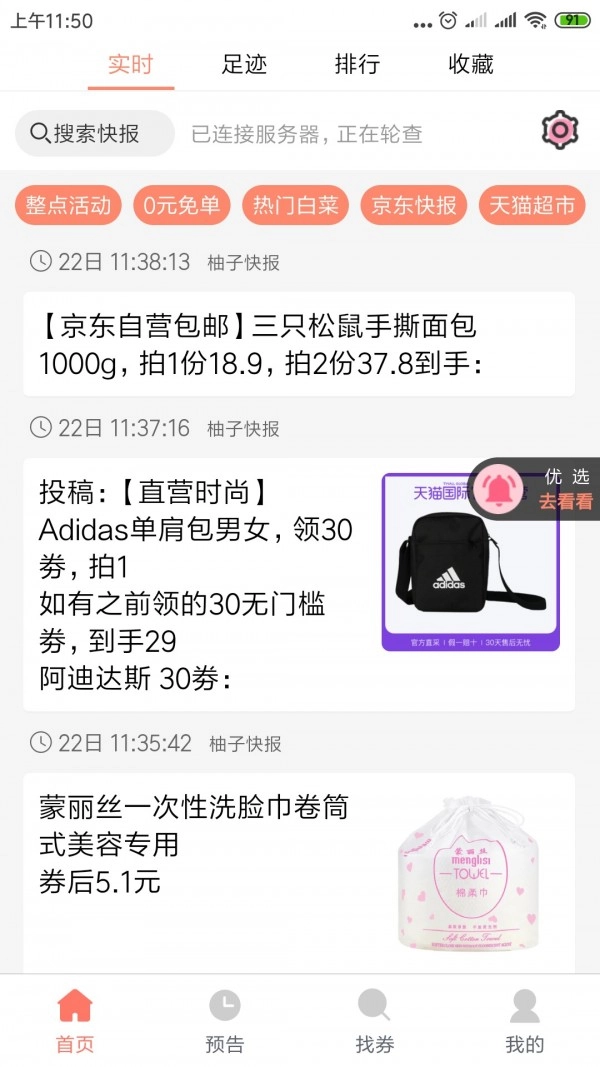The image size is (600, 1067).
Task: Filter by 0元免单
Action: point(181,206)
